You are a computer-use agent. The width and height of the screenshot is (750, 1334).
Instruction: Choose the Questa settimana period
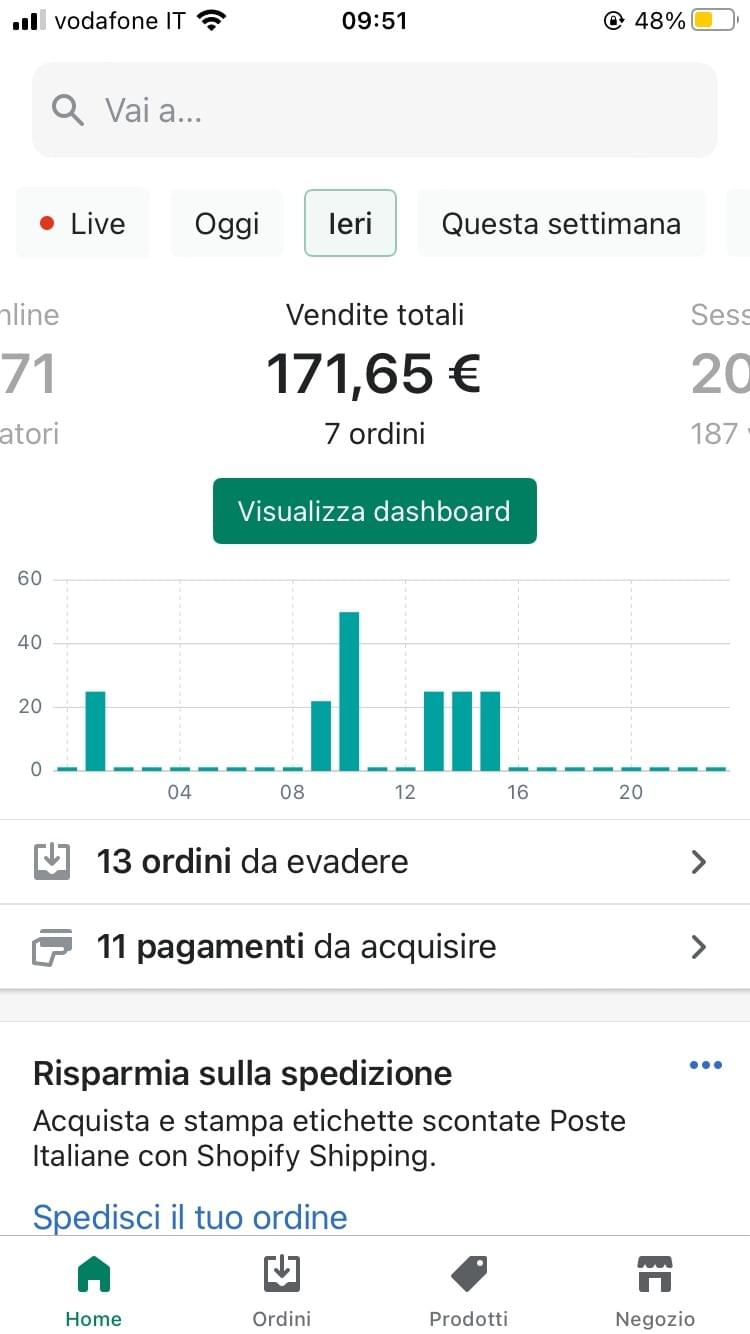tap(561, 223)
